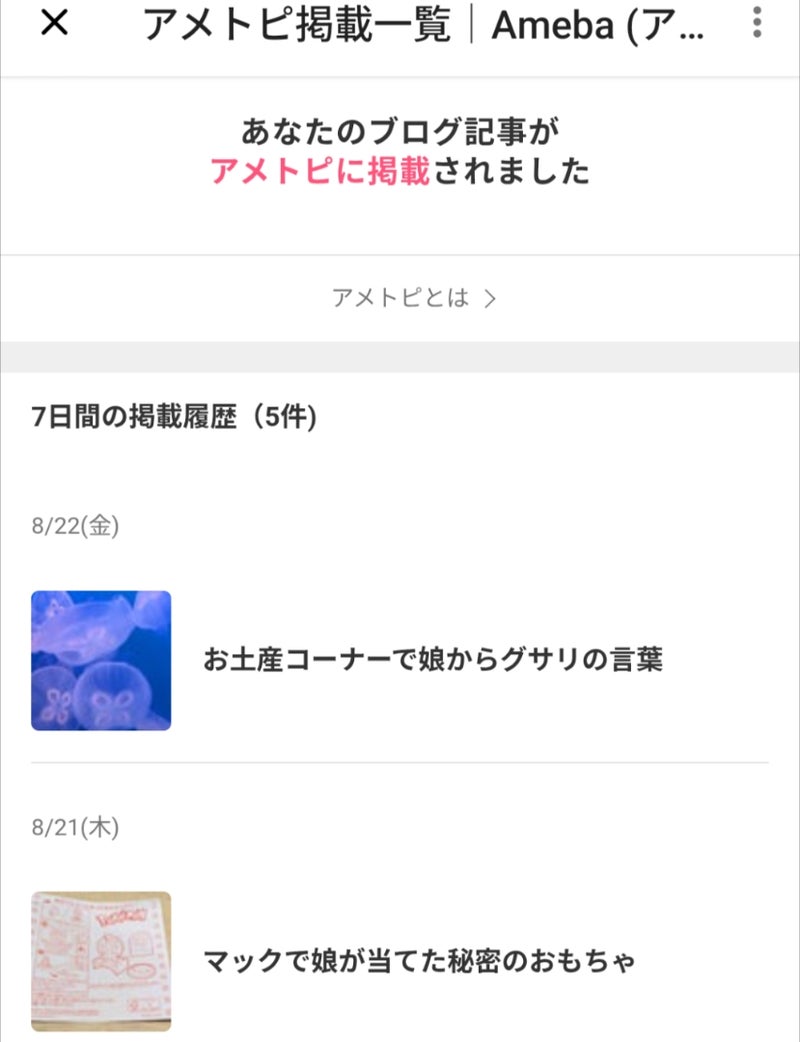Open article お土産コーナーで娘からグサリの言葉
Screen dimensions: 800x1042
coord(432,660)
